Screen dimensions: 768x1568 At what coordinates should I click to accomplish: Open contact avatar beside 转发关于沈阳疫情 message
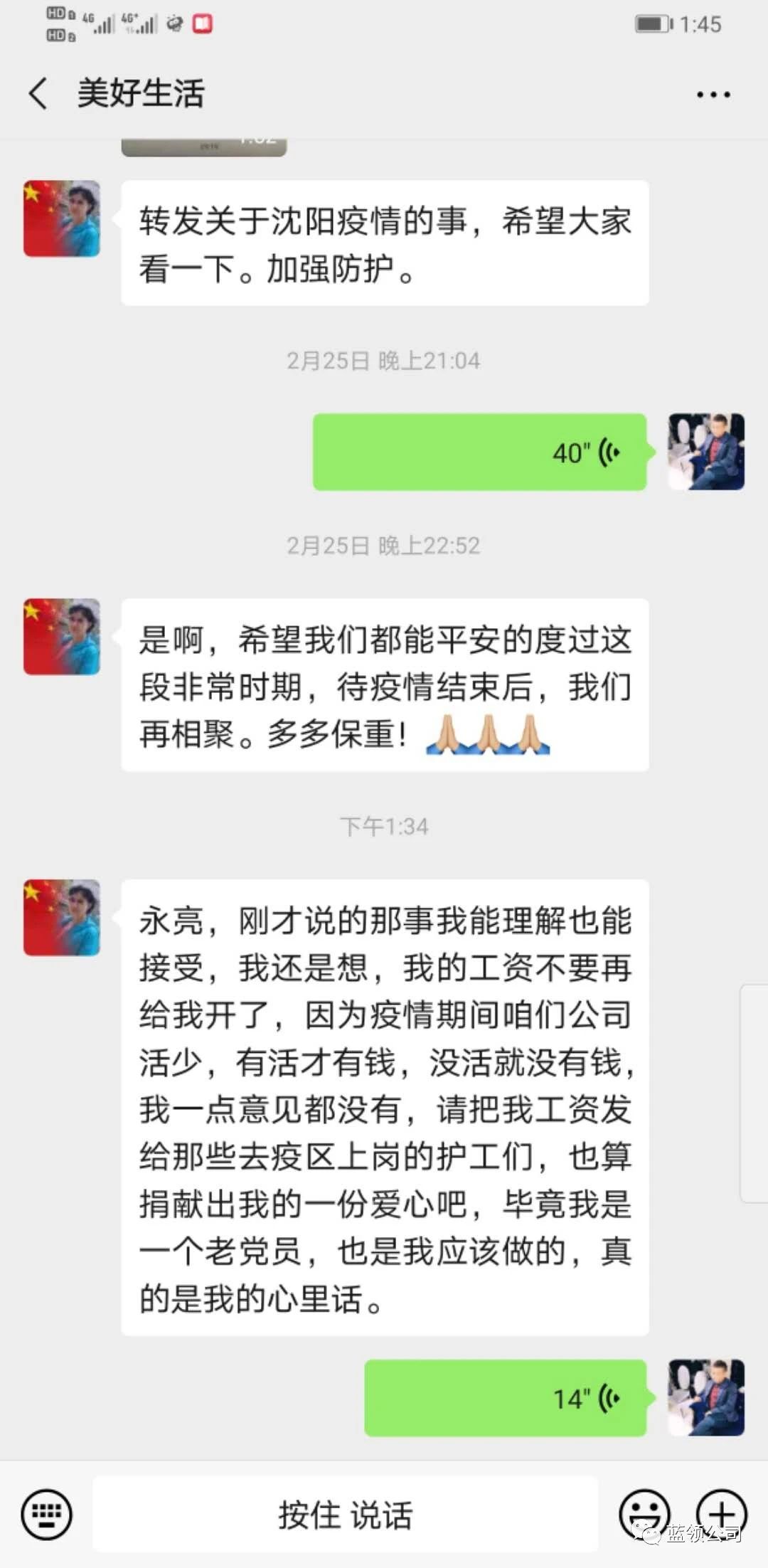pos(62,218)
